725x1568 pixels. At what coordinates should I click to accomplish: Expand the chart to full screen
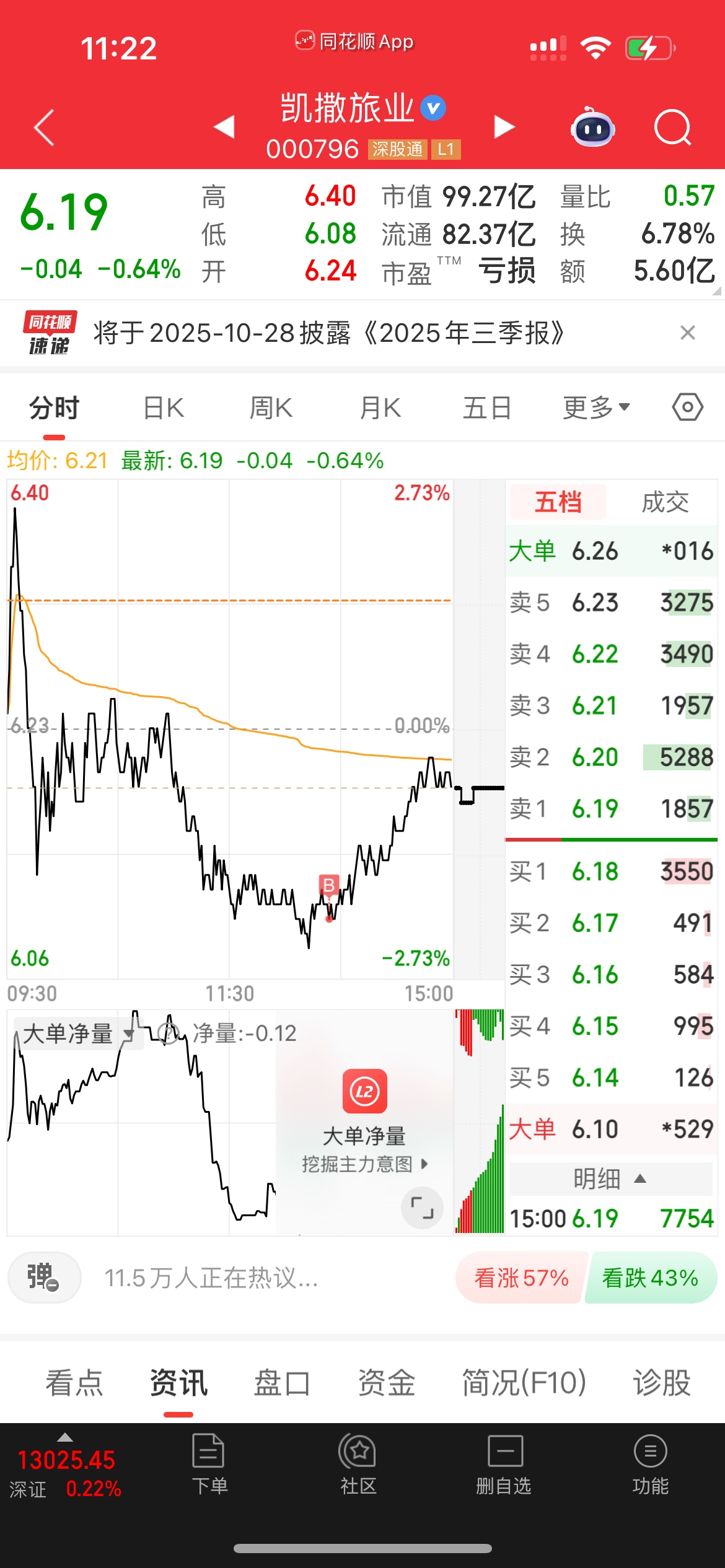click(422, 1208)
